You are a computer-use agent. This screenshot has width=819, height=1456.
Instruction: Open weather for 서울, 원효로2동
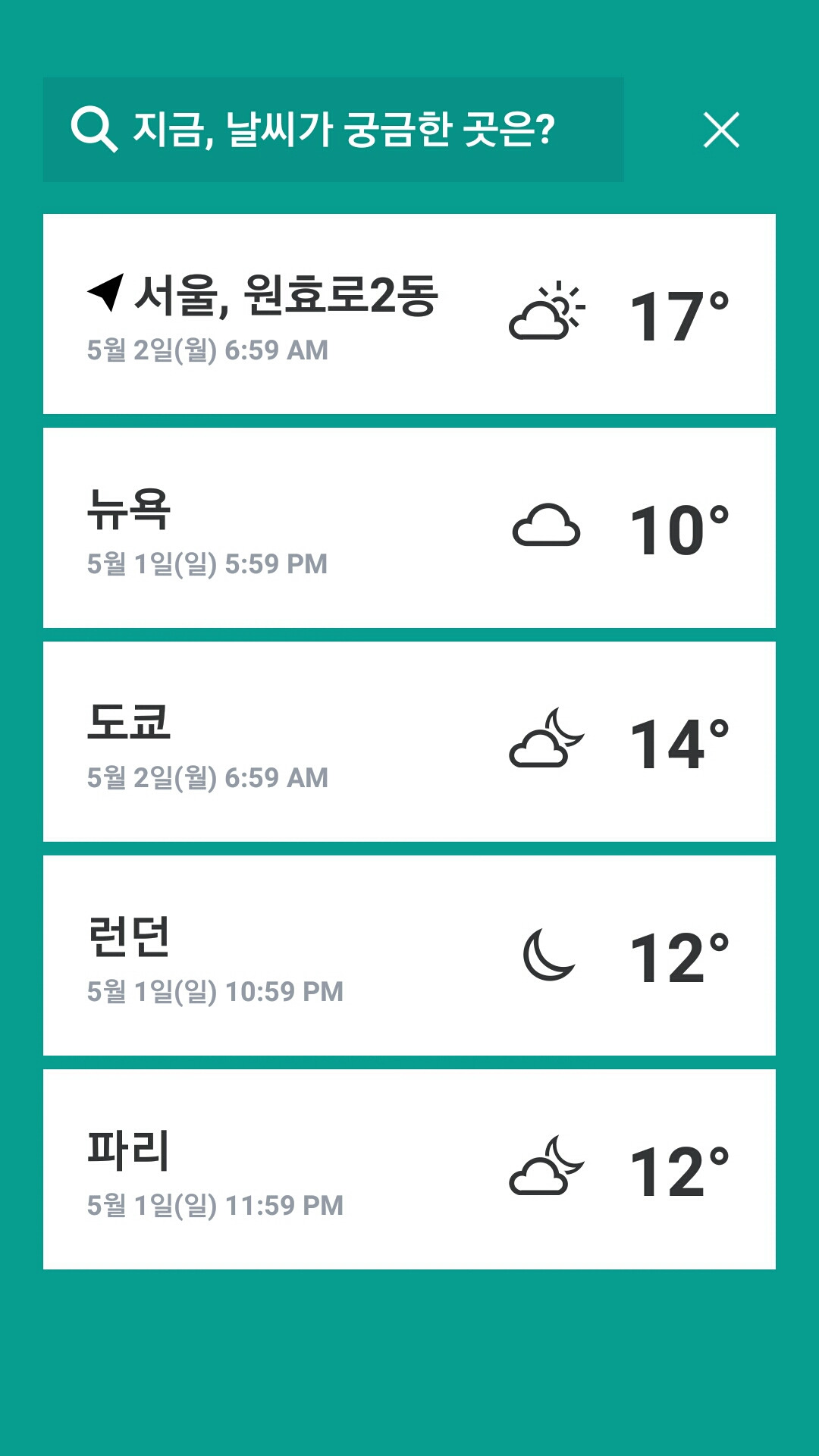pos(409,314)
